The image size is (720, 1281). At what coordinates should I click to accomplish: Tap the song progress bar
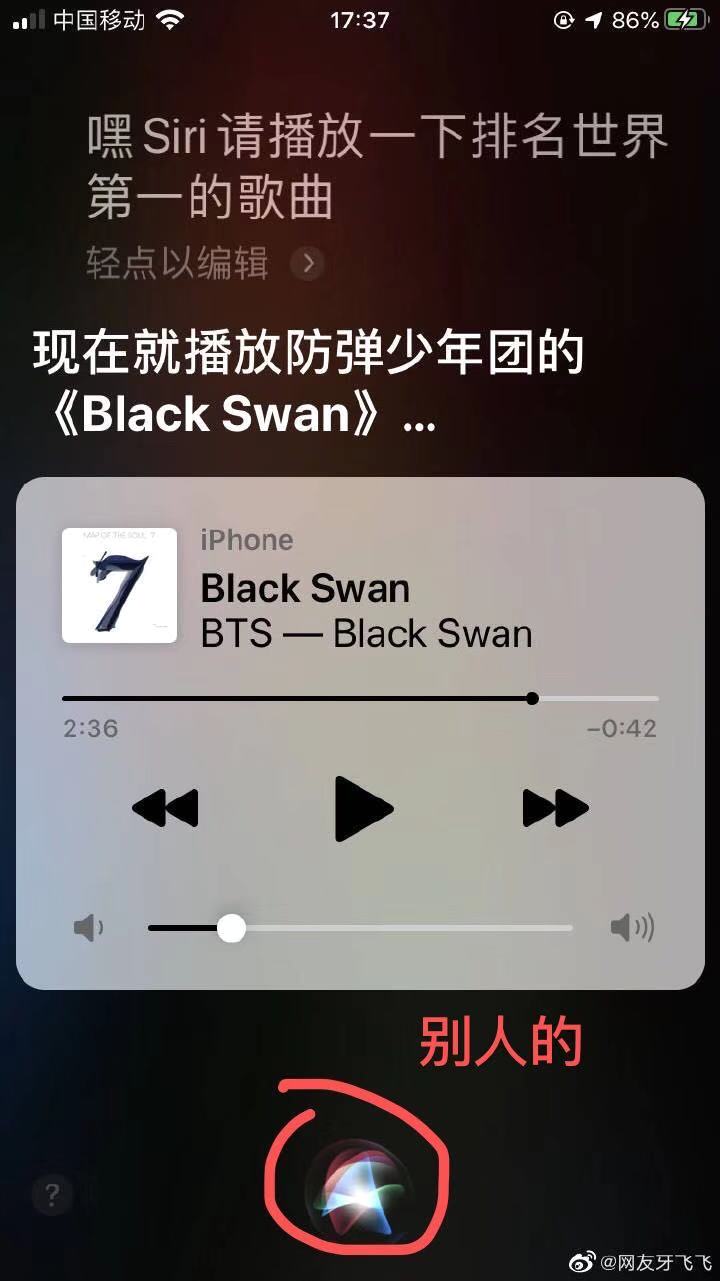coord(360,698)
